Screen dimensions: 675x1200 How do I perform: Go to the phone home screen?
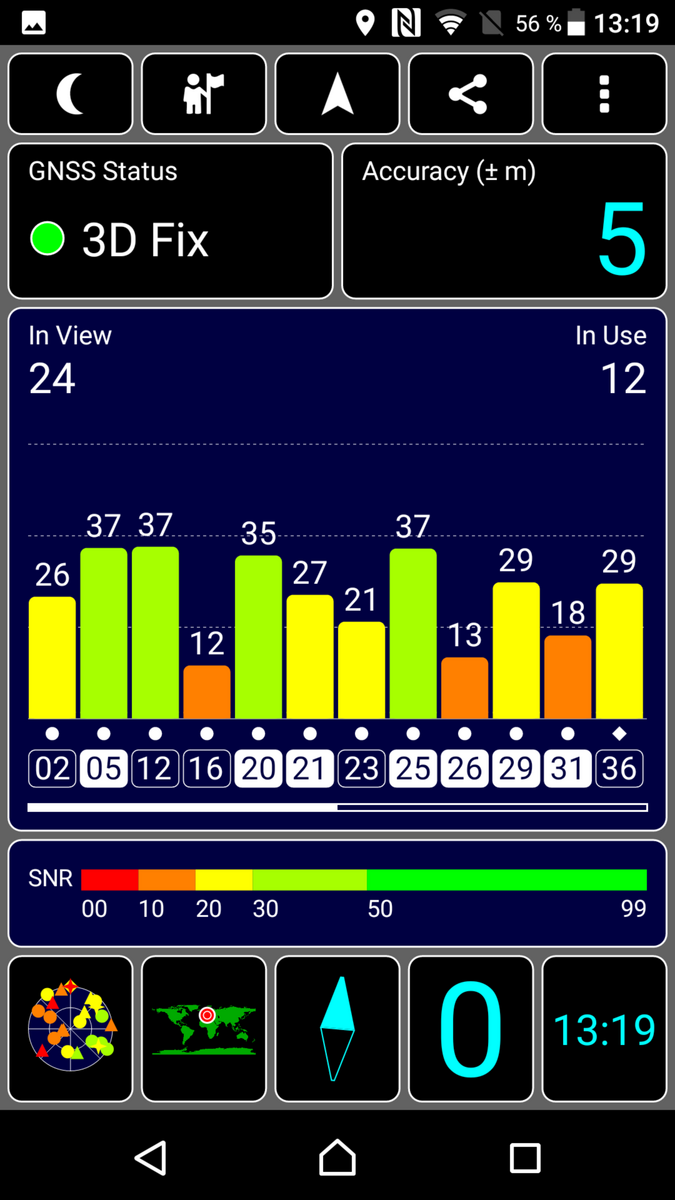click(x=338, y=1158)
